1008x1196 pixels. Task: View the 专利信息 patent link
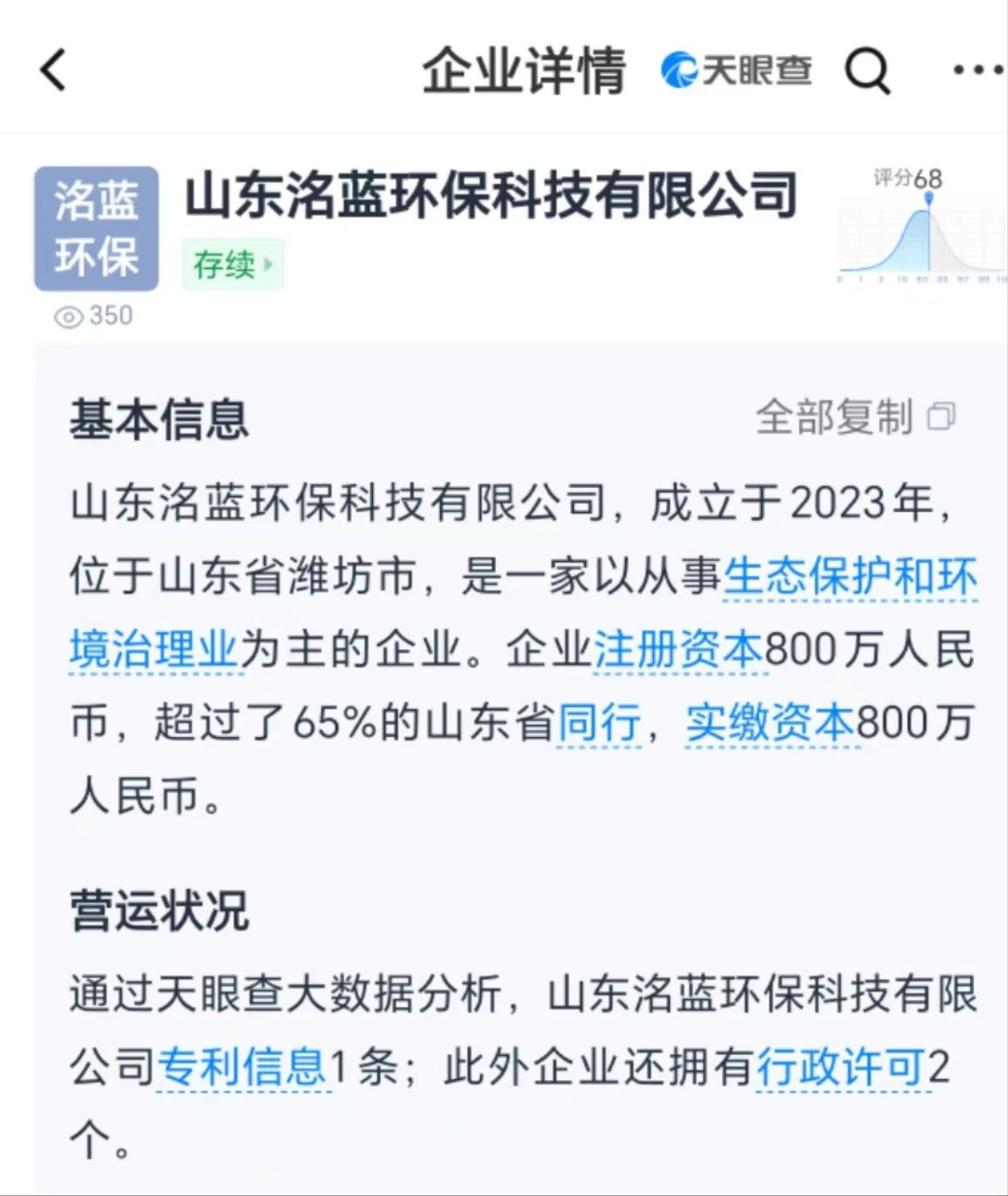tap(242, 1067)
